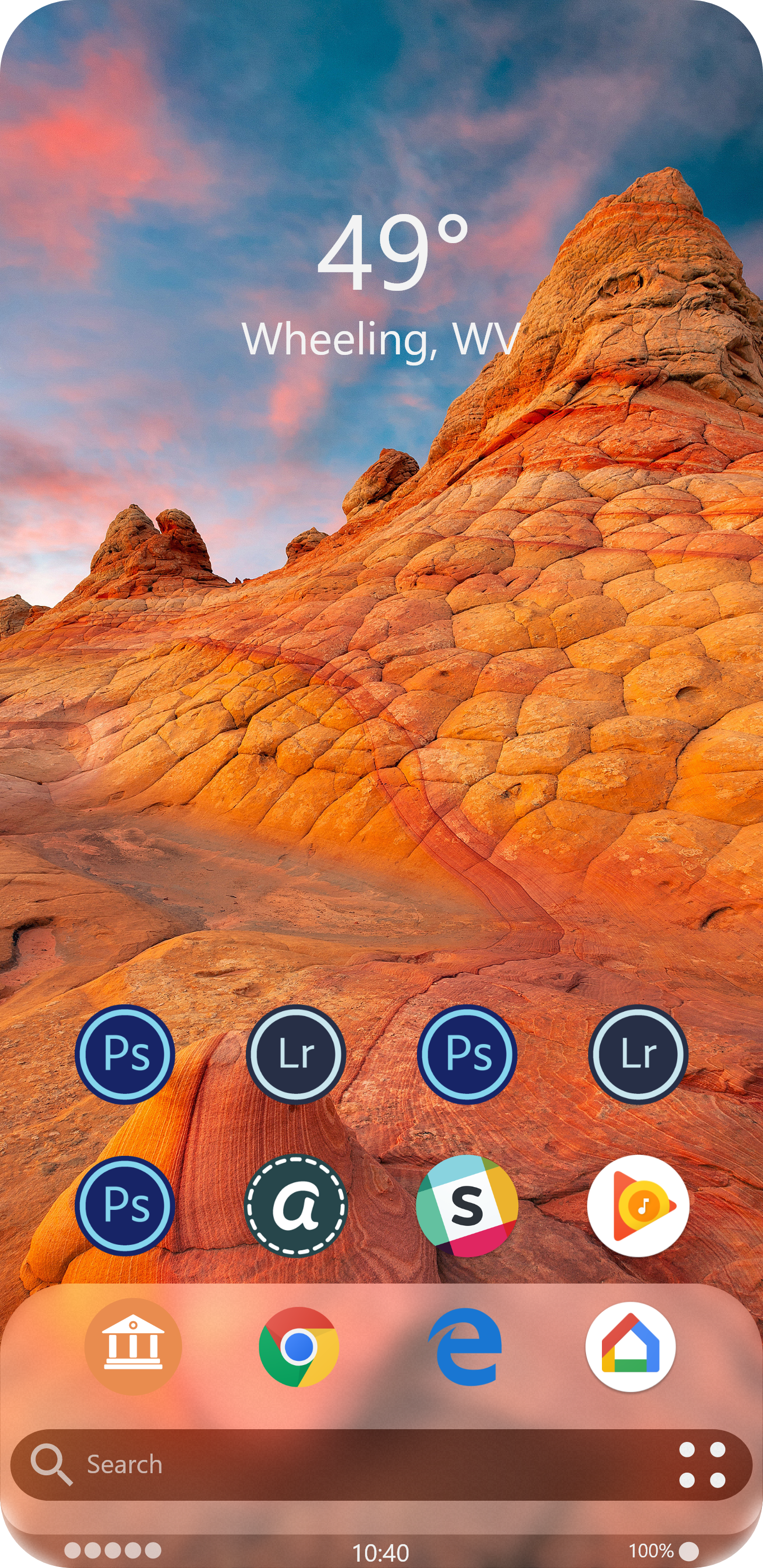The height and width of the screenshot is (1568, 763).
Task: Open the app drawer four-dot button
Action: (x=702, y=1465)
